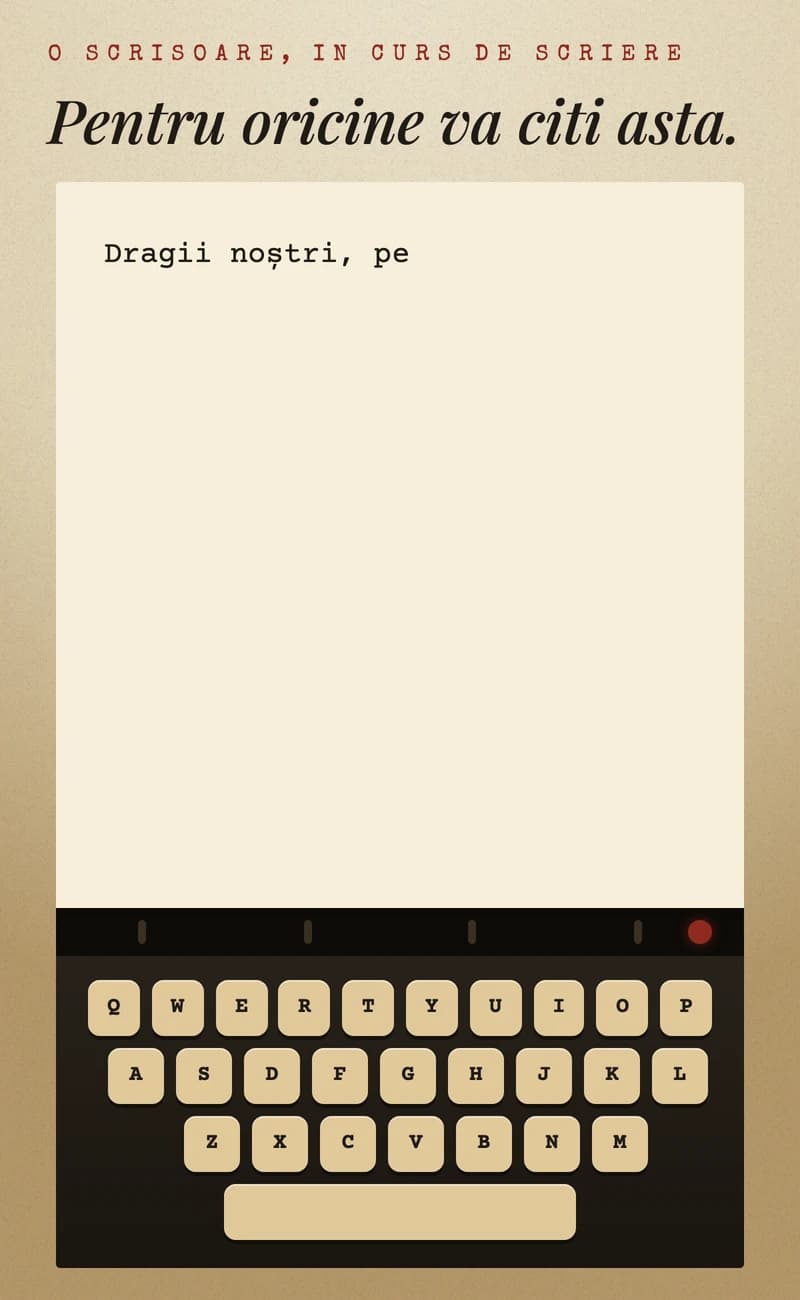Hit the C typewriter key
This screenshot has width=800, height=1300.
(x=348, y=1143)
